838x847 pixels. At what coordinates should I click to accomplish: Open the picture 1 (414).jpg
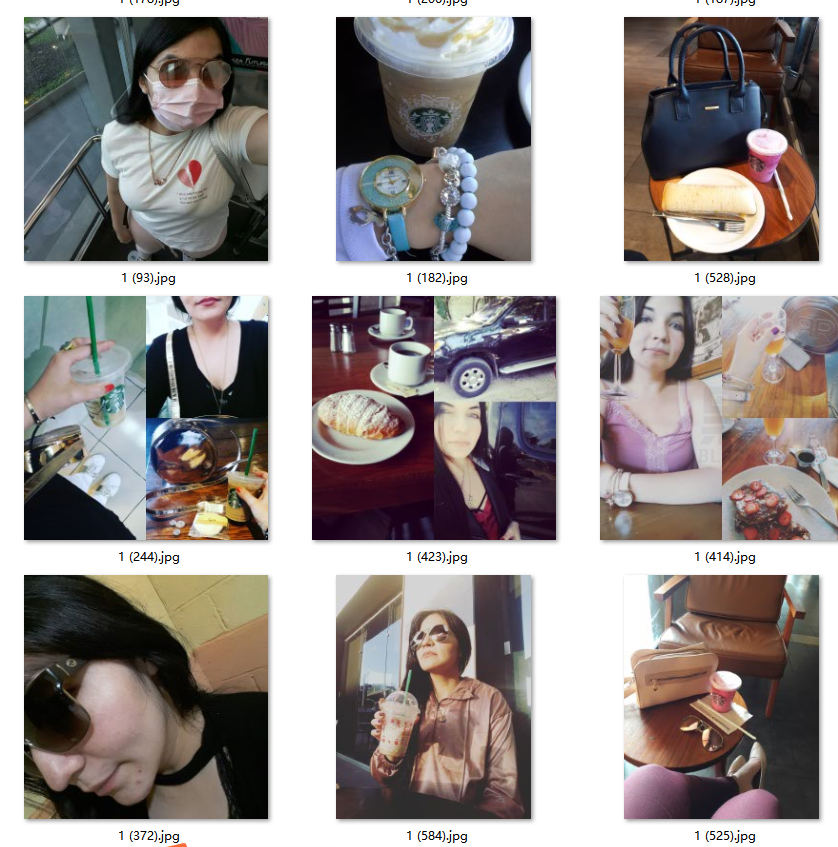pos(720,418)
